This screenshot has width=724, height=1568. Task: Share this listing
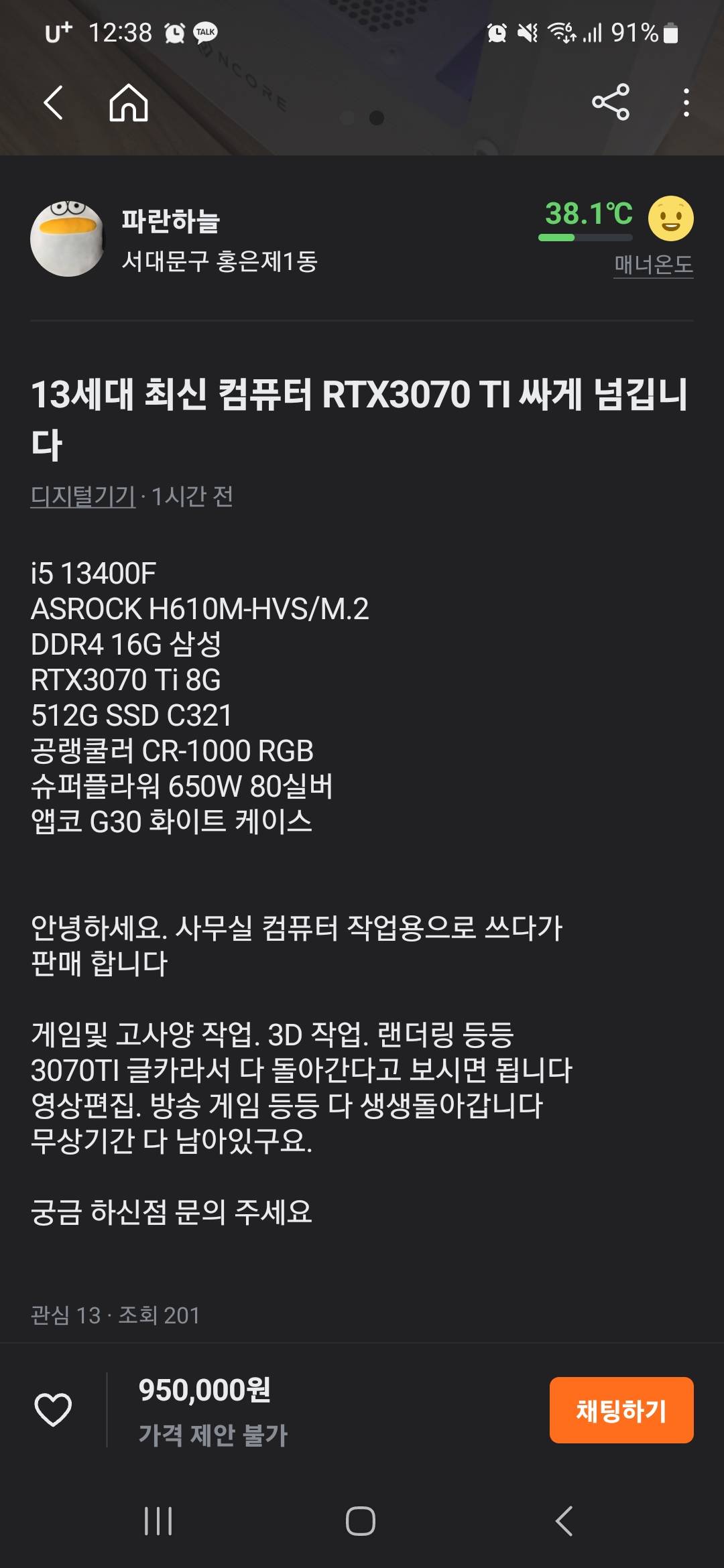pos(610,103)
